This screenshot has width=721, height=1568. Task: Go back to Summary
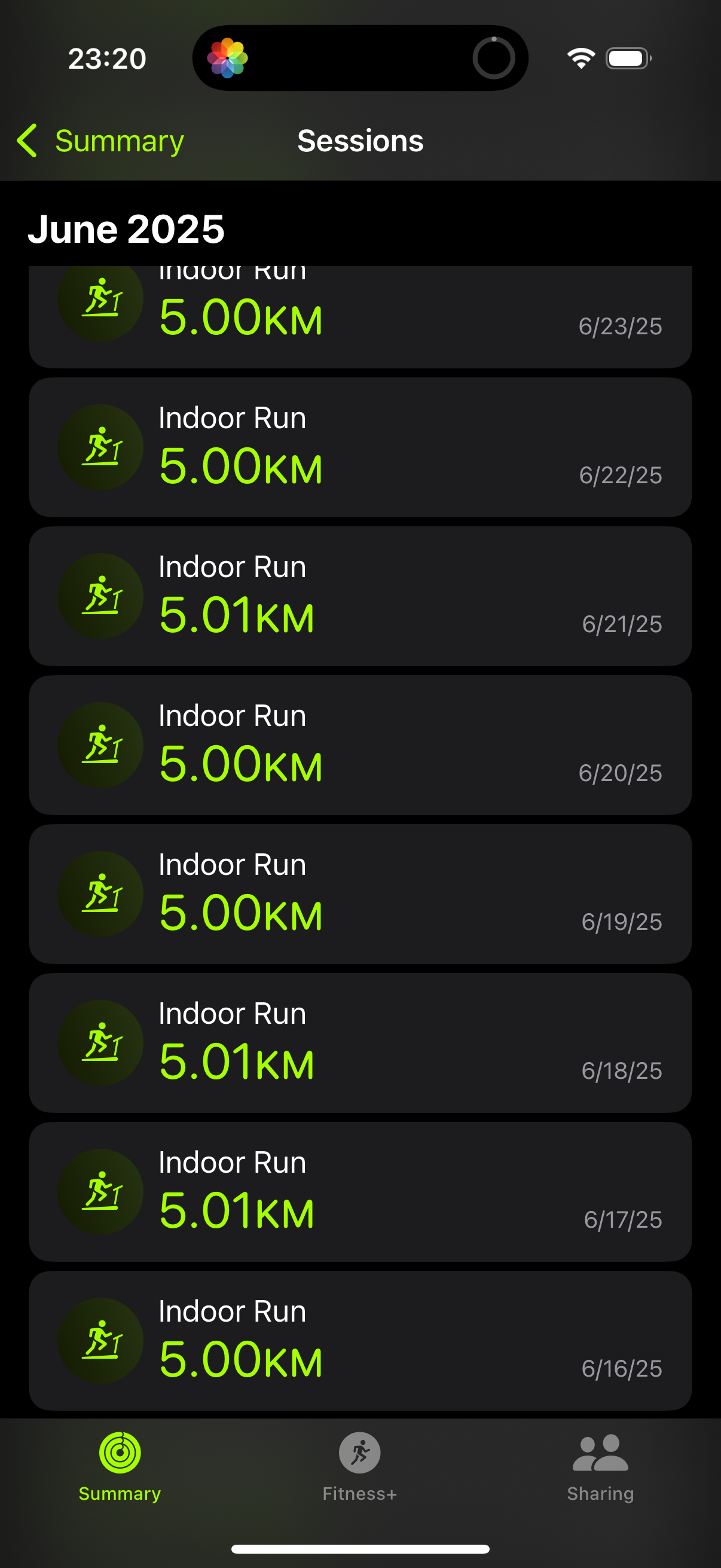[x=100, y=141]
